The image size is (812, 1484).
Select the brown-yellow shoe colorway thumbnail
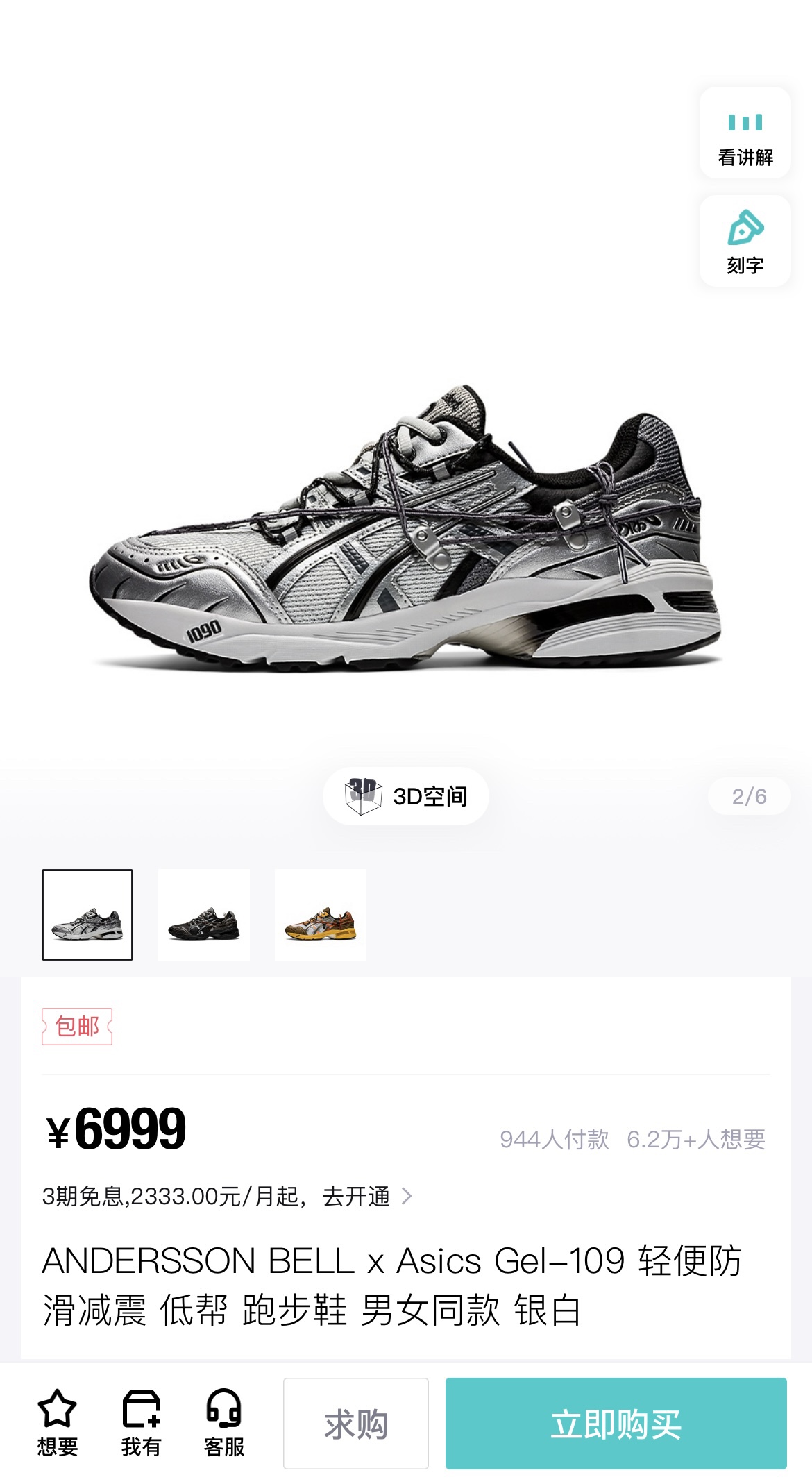(321, 915)
